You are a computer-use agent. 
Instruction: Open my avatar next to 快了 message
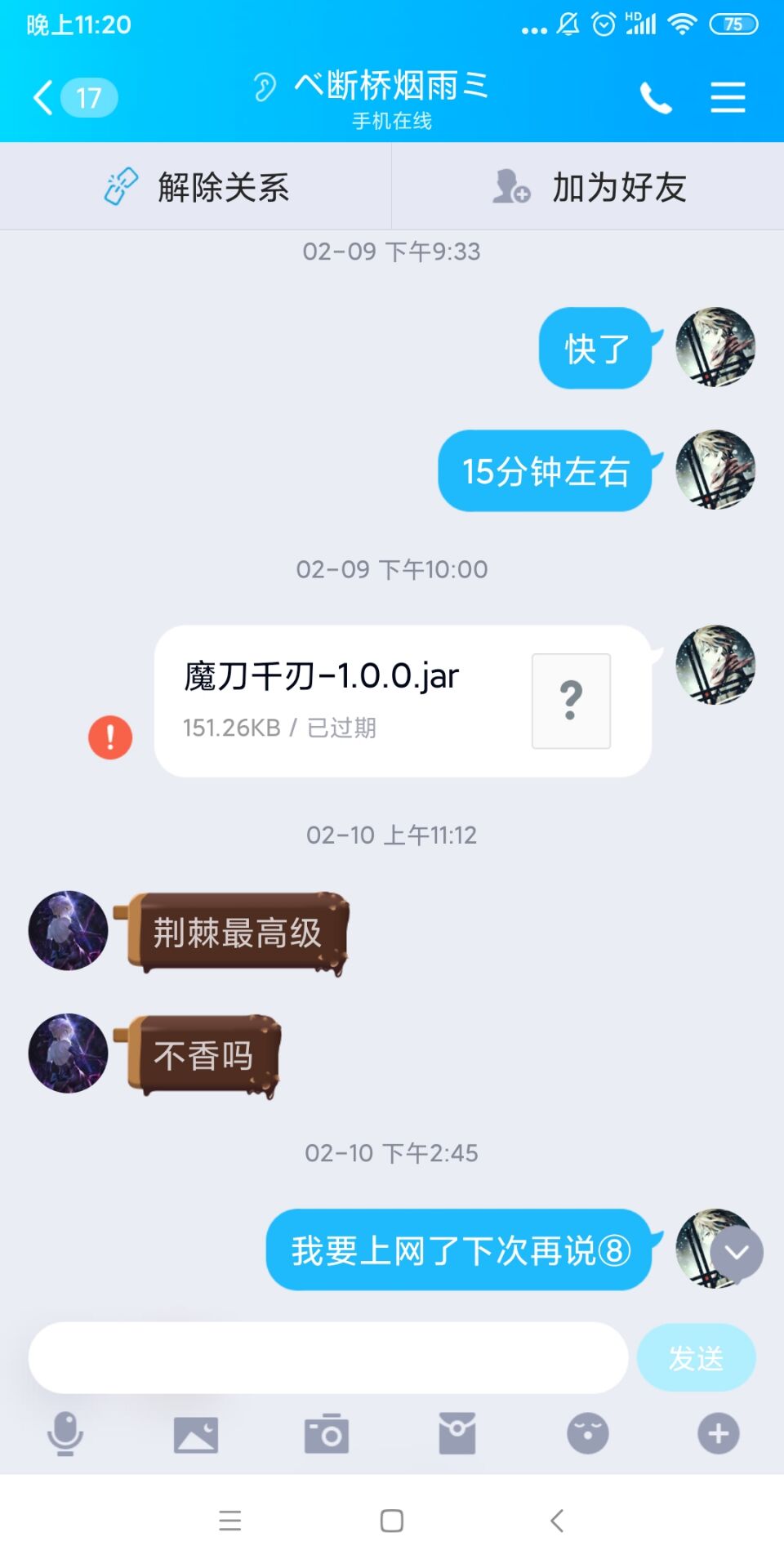tap(715, 347)
